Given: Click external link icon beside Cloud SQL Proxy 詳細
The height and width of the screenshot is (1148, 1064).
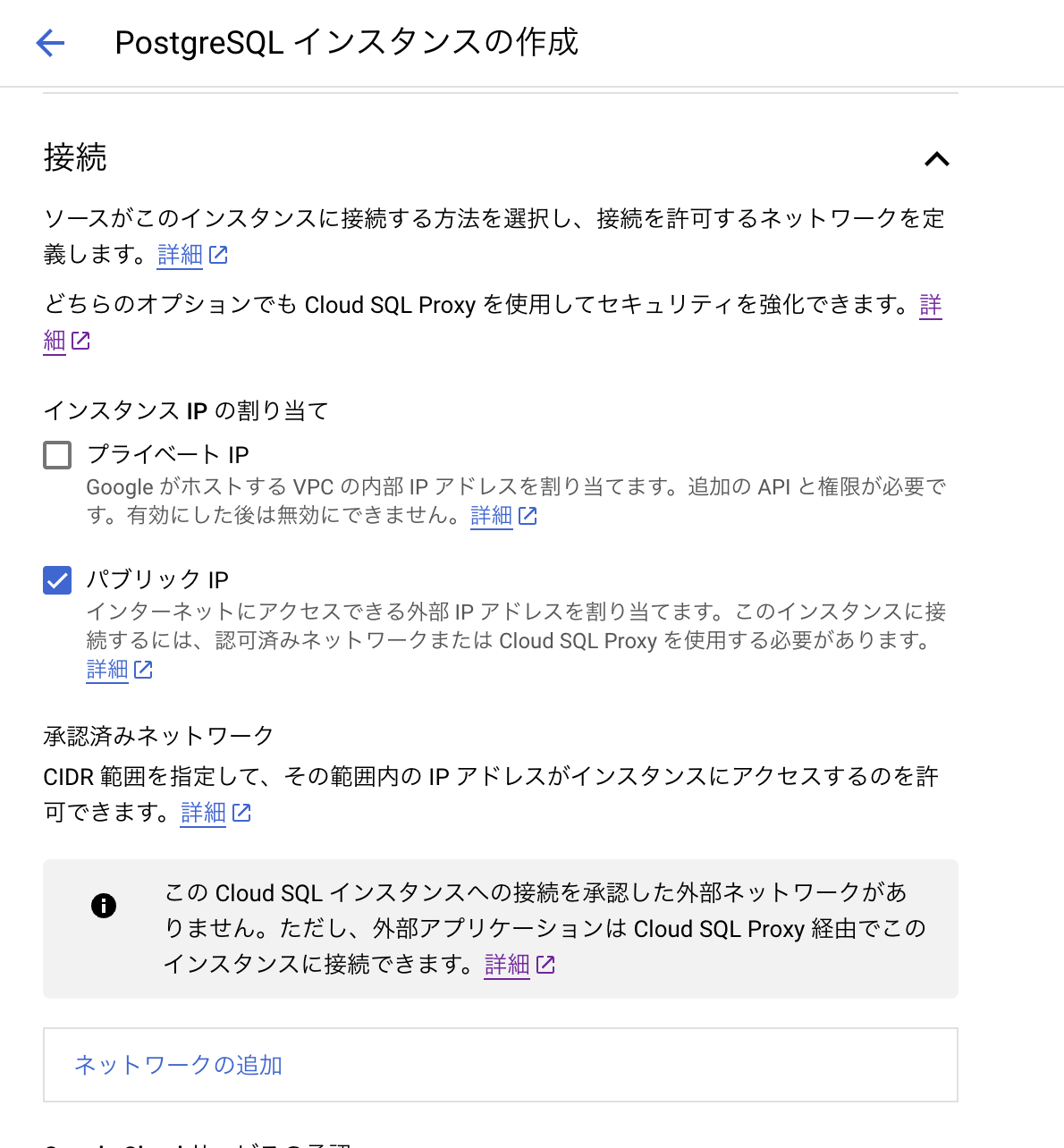Looking at the screenshot, I should click(x=81, y=342).
